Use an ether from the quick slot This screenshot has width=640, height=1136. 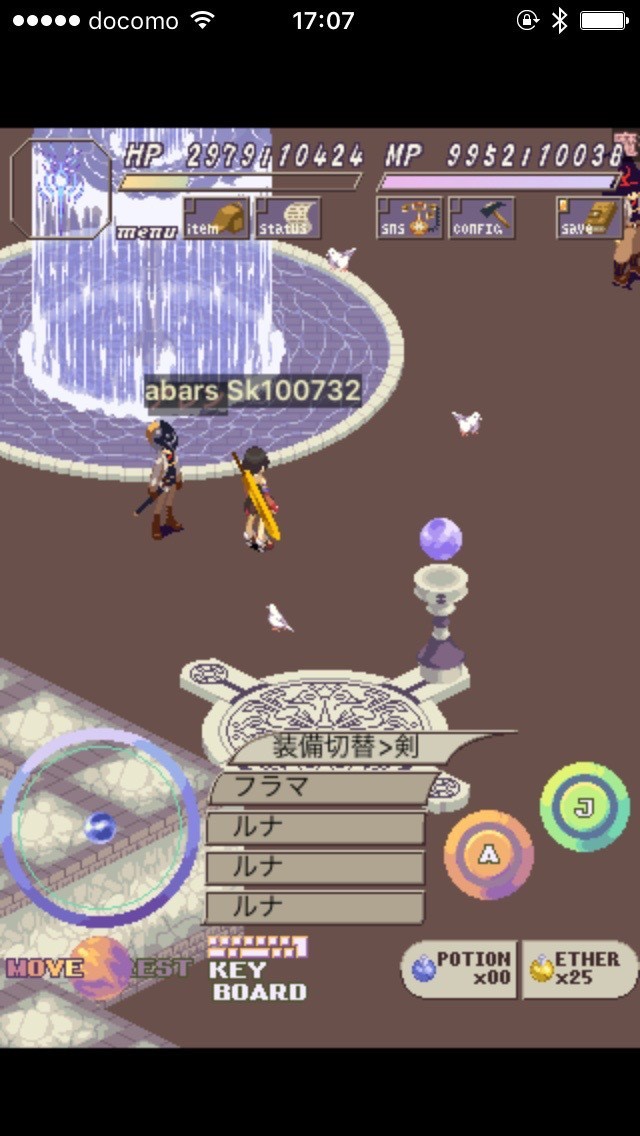pos(580,969)
